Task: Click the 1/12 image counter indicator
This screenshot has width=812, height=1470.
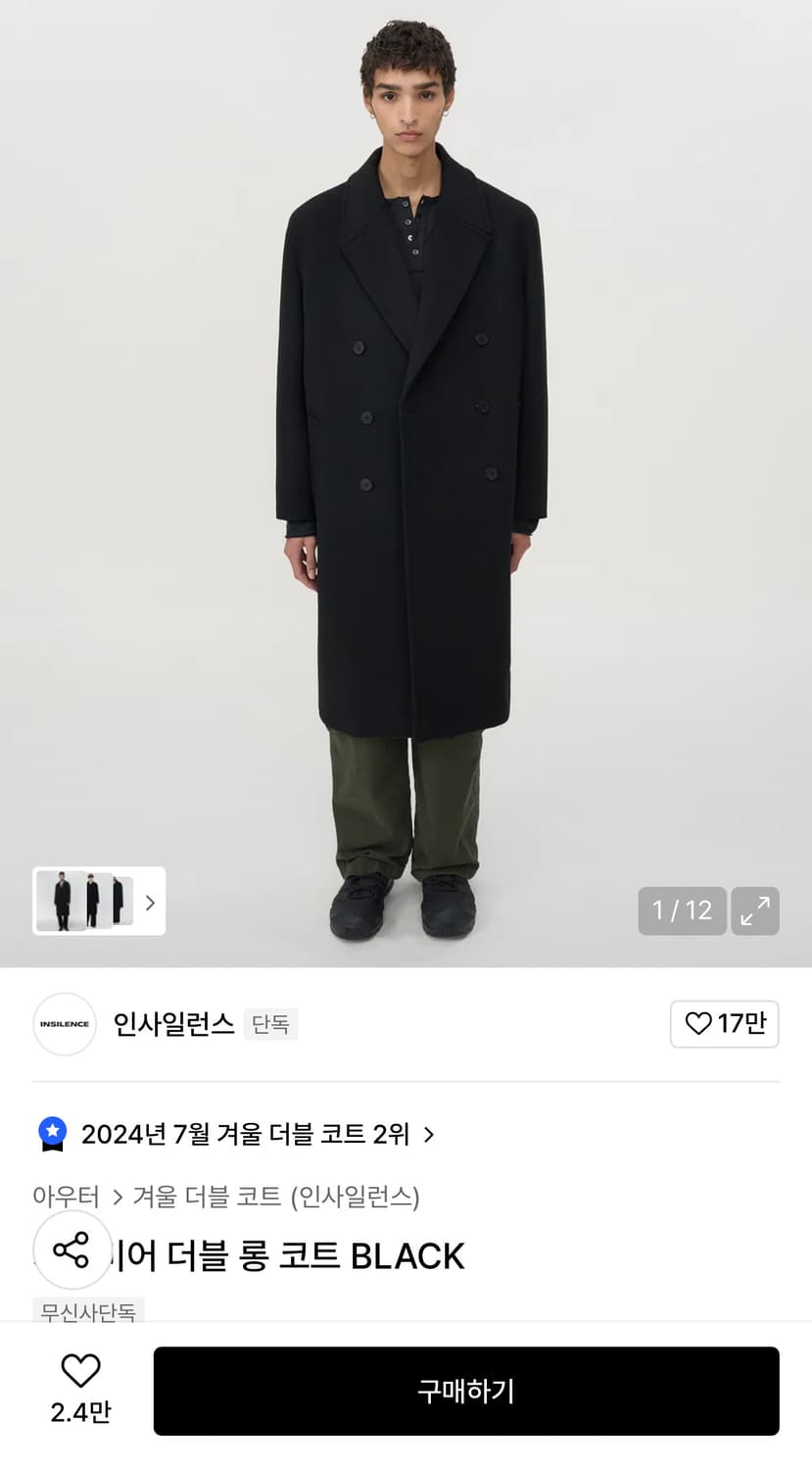Action: [682, 910]
